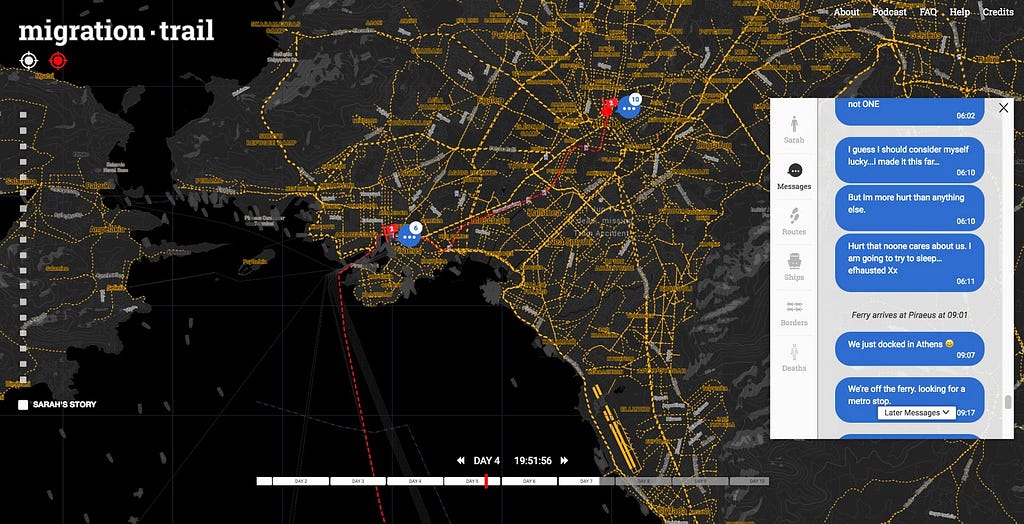Expand the Later Messages dropdown
1024x524 pixels.
click(916, 413)
